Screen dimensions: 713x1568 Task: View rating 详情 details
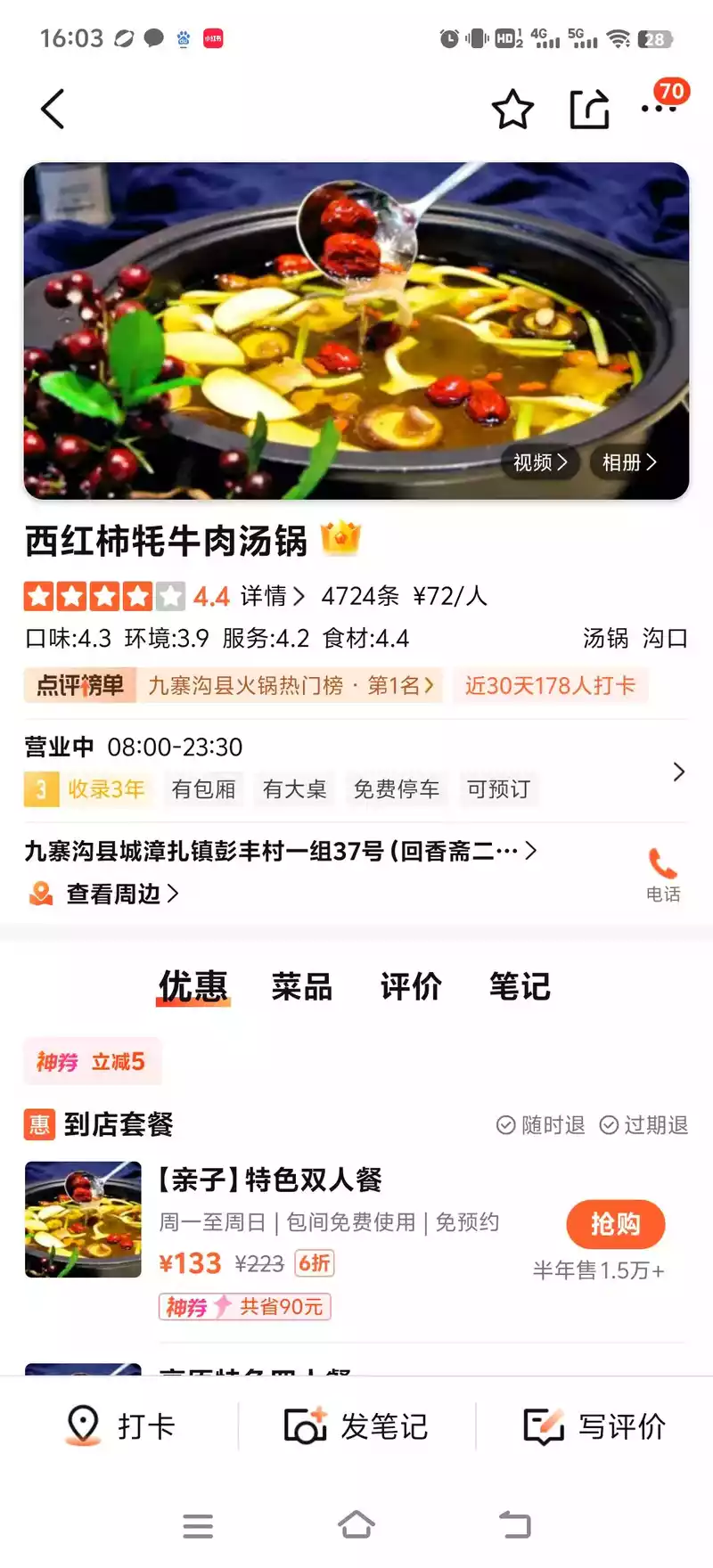[x=272, y=596]
